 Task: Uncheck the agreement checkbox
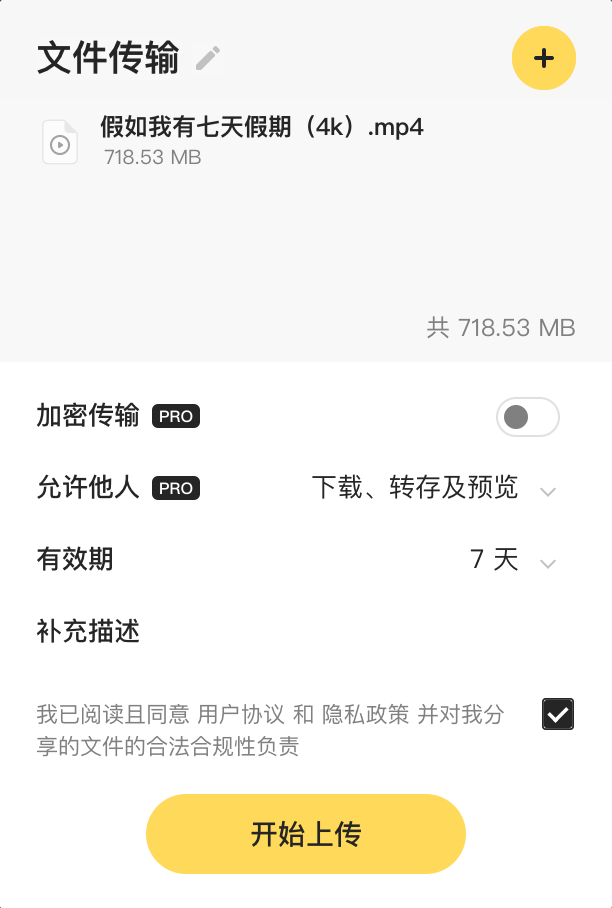pos(557,714)
